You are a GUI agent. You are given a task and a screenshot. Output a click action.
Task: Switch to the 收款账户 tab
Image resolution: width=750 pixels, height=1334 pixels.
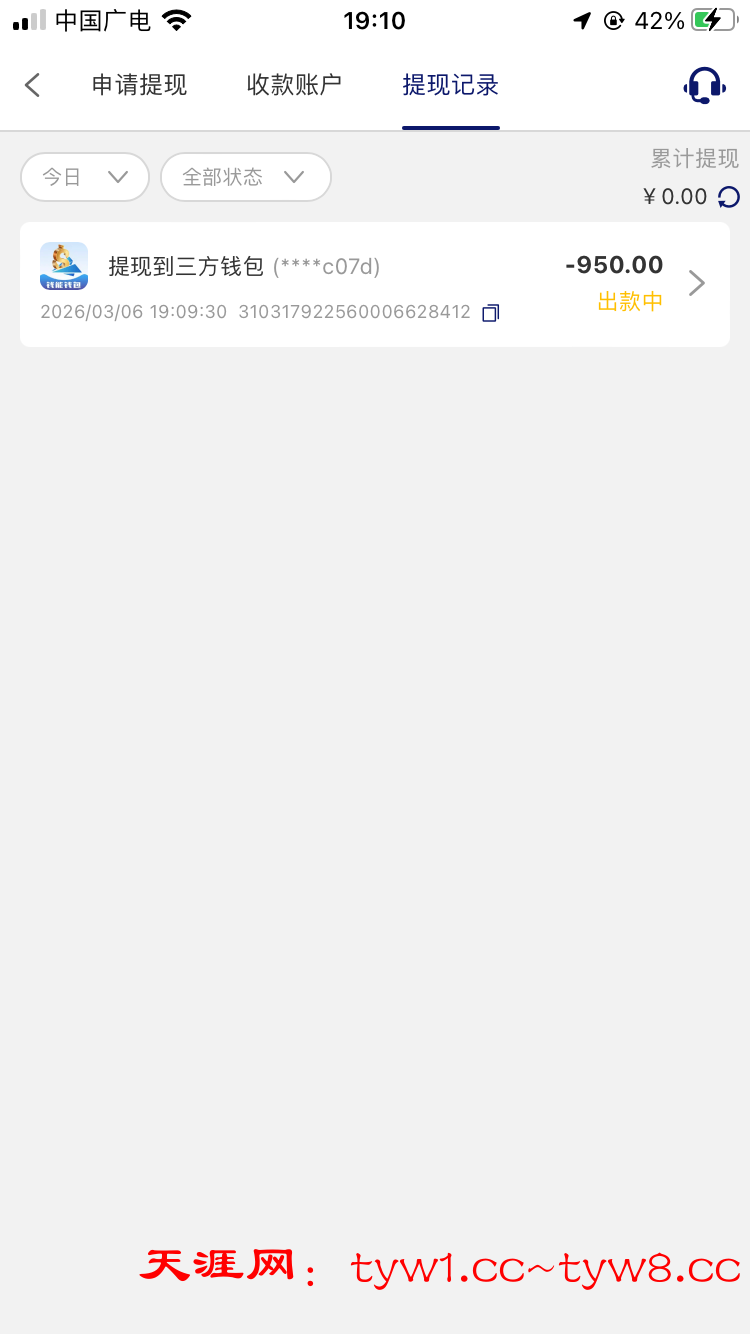294,85
